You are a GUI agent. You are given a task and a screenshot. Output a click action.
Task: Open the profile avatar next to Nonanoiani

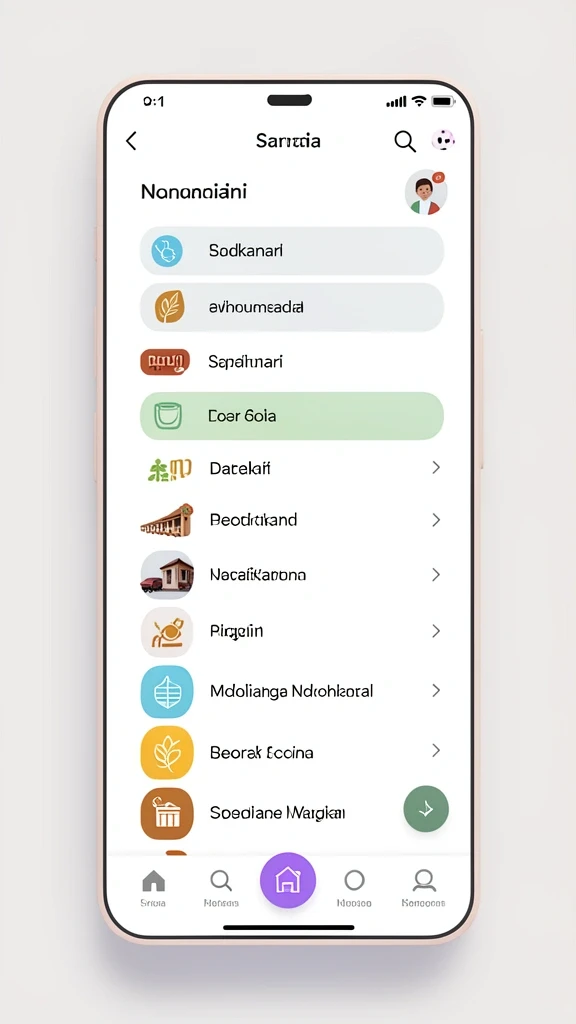(426, 192)
